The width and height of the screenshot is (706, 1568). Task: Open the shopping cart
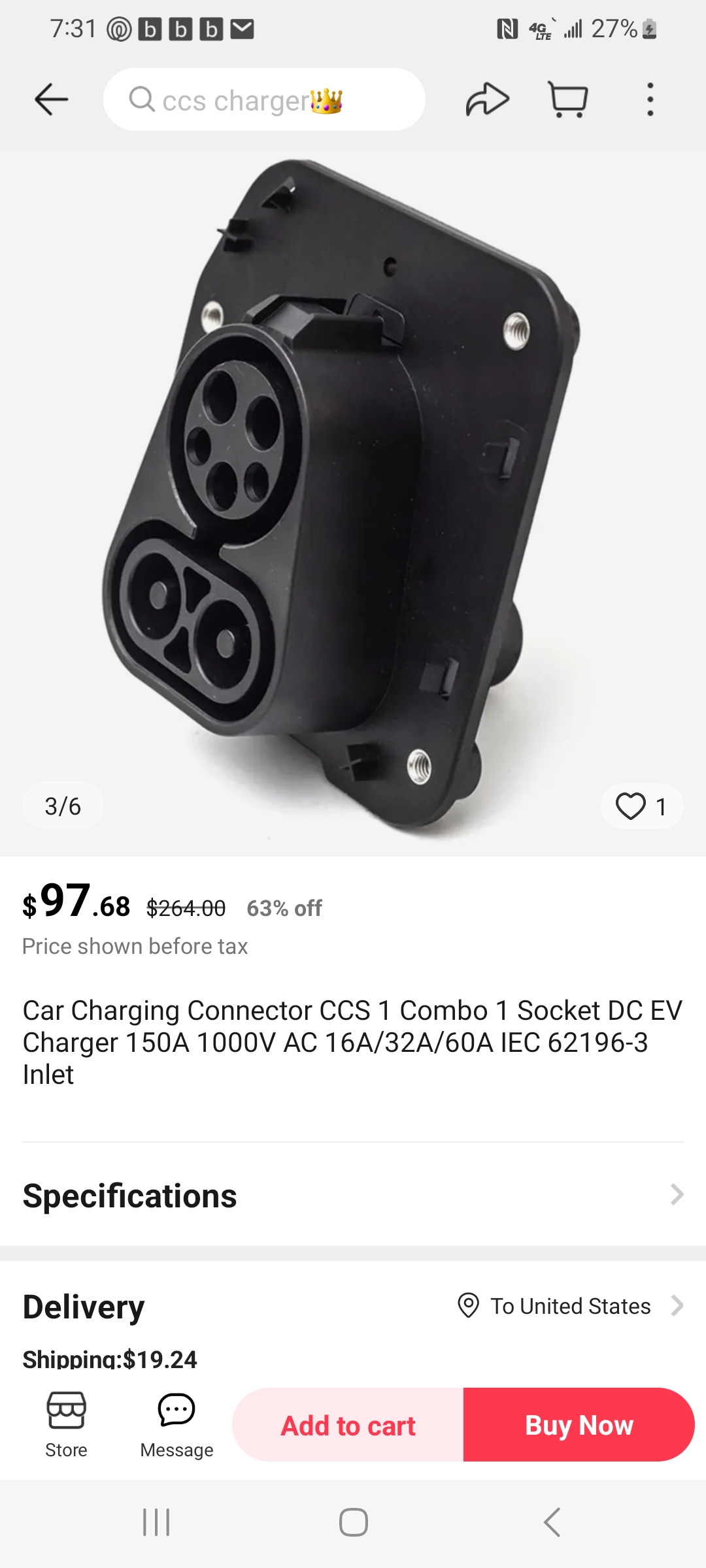[567, 100]
